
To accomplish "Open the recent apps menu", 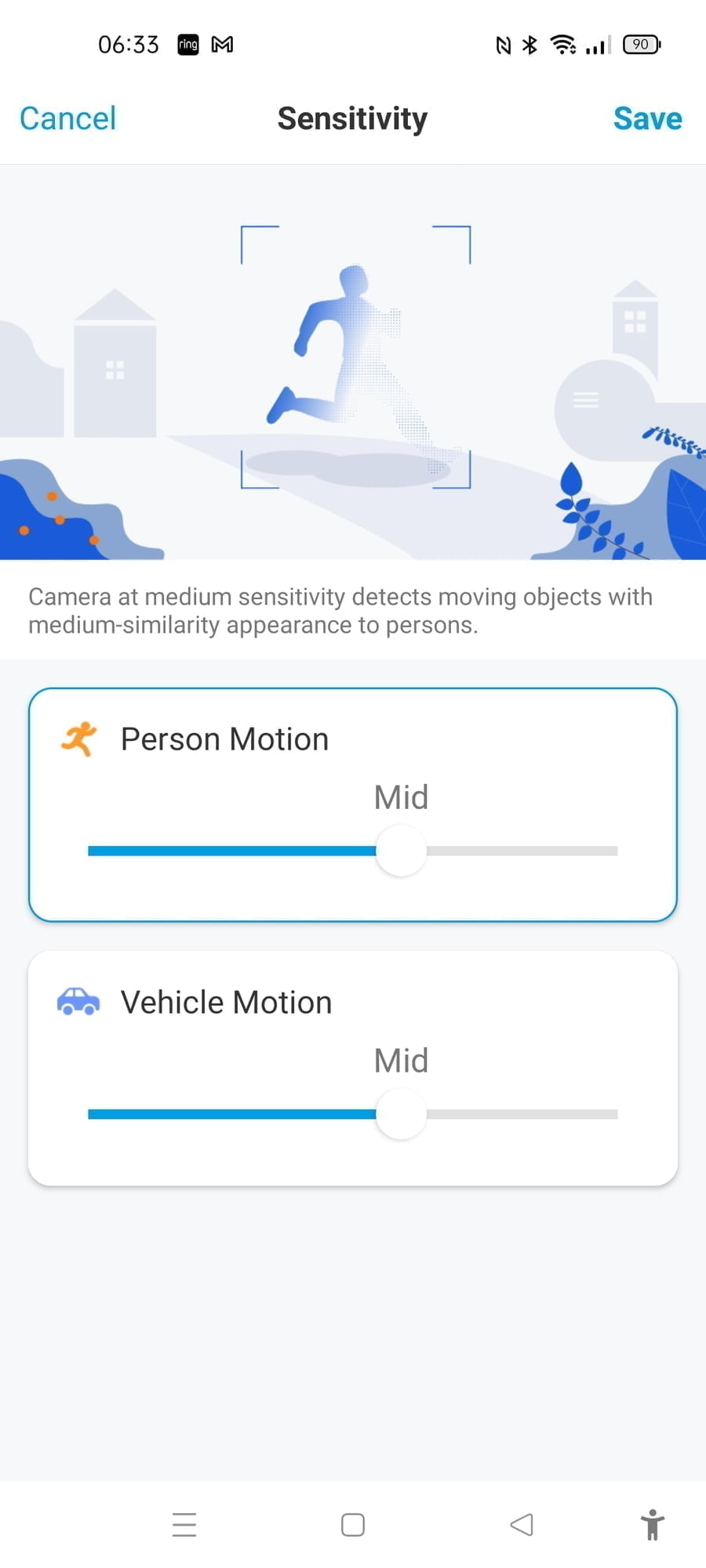I will 184,1524.
